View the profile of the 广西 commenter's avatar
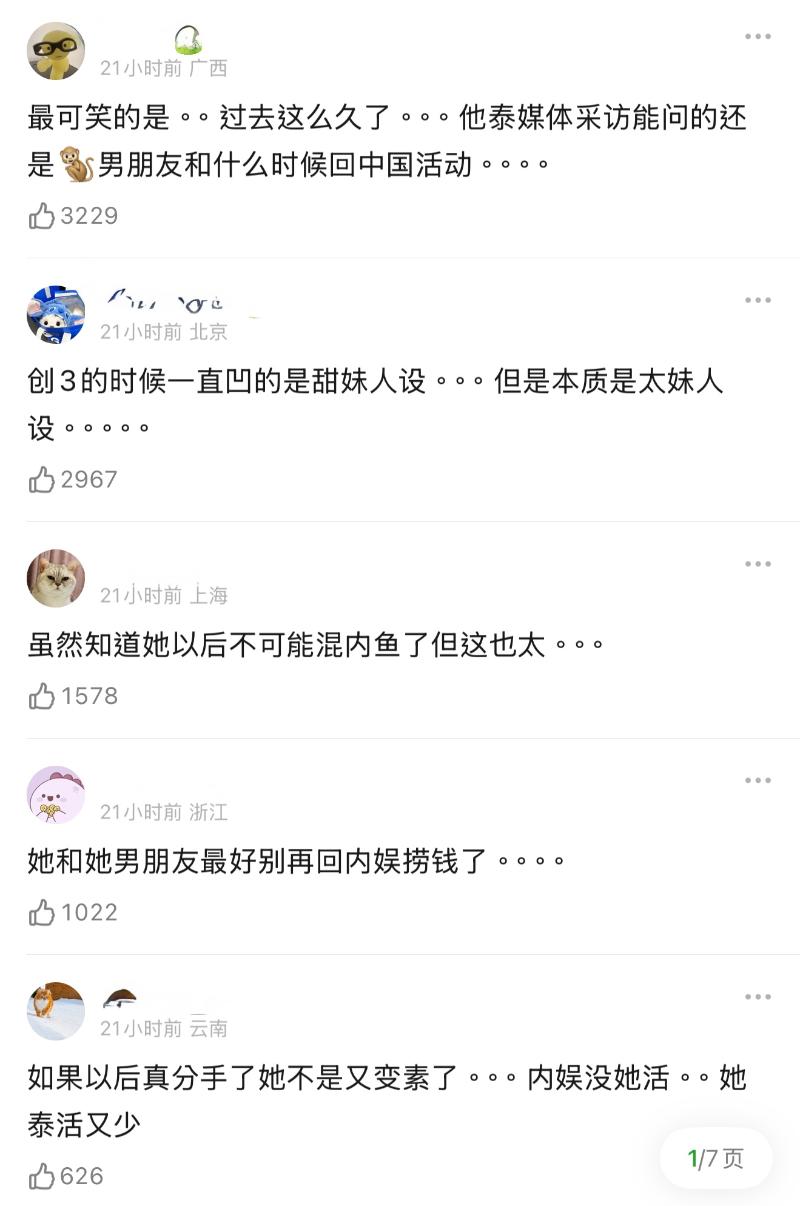The width and height of the screenshot is (800, 1206). 56,51
